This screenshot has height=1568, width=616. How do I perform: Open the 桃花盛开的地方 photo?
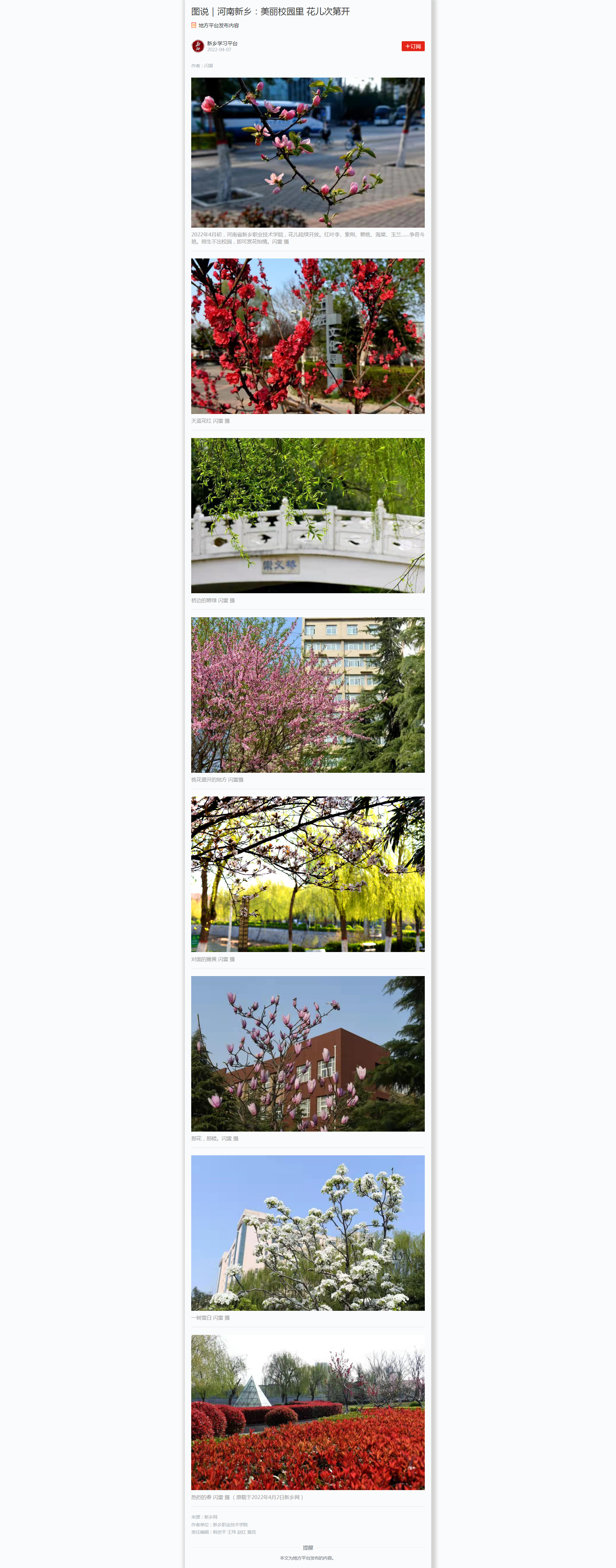coord(308,695)
